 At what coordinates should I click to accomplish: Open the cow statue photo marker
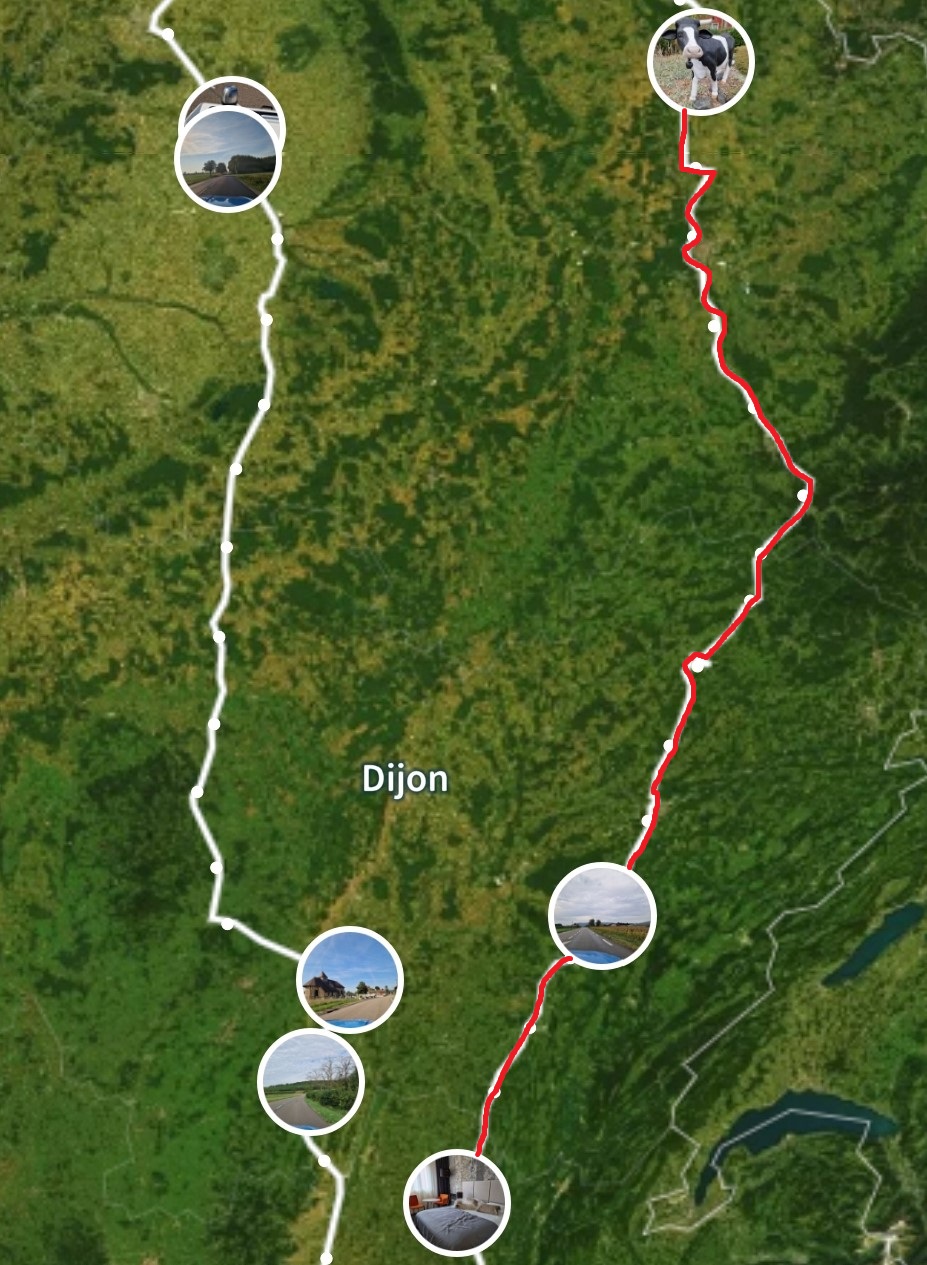pos(700,62)
